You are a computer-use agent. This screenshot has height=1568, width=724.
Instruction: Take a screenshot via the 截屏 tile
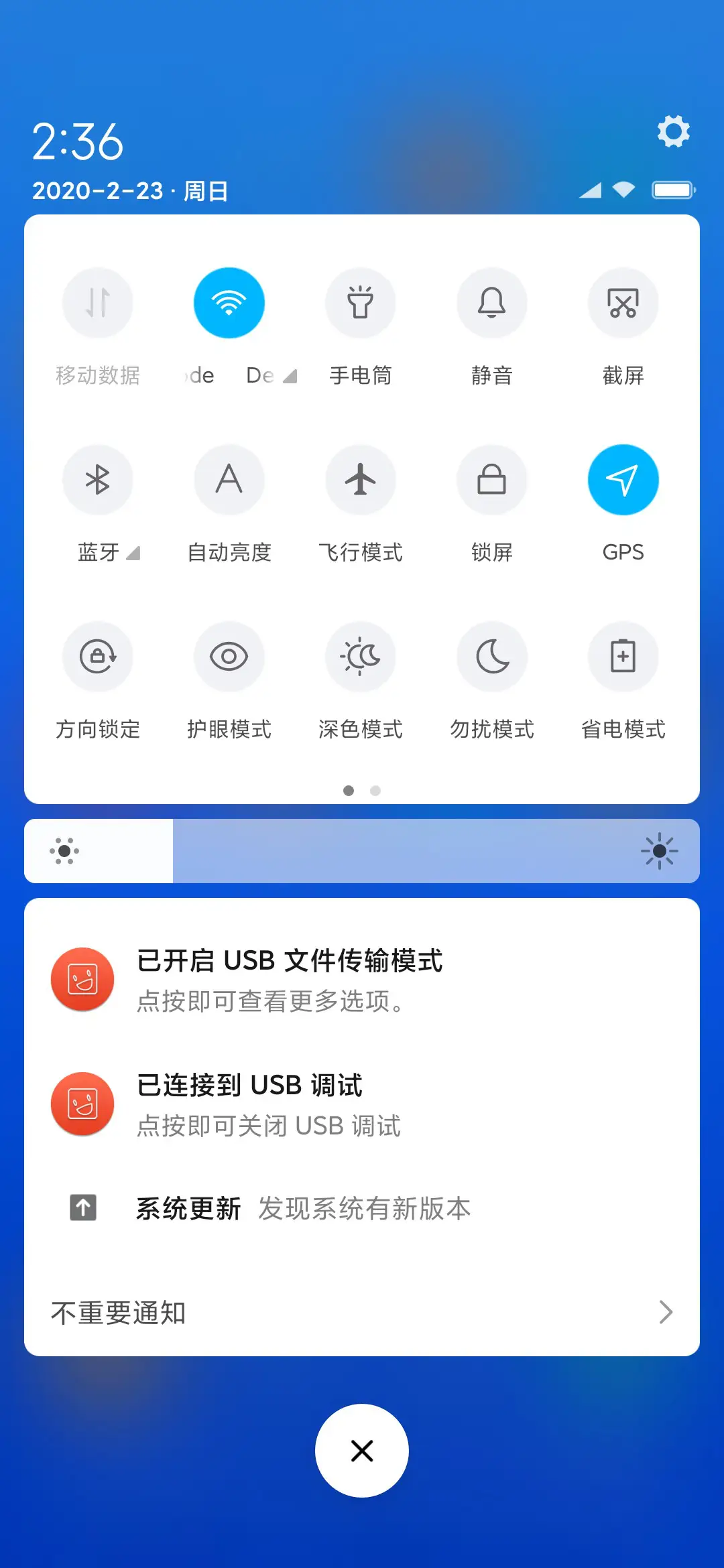pyautogui.click(x=623, y=303)
